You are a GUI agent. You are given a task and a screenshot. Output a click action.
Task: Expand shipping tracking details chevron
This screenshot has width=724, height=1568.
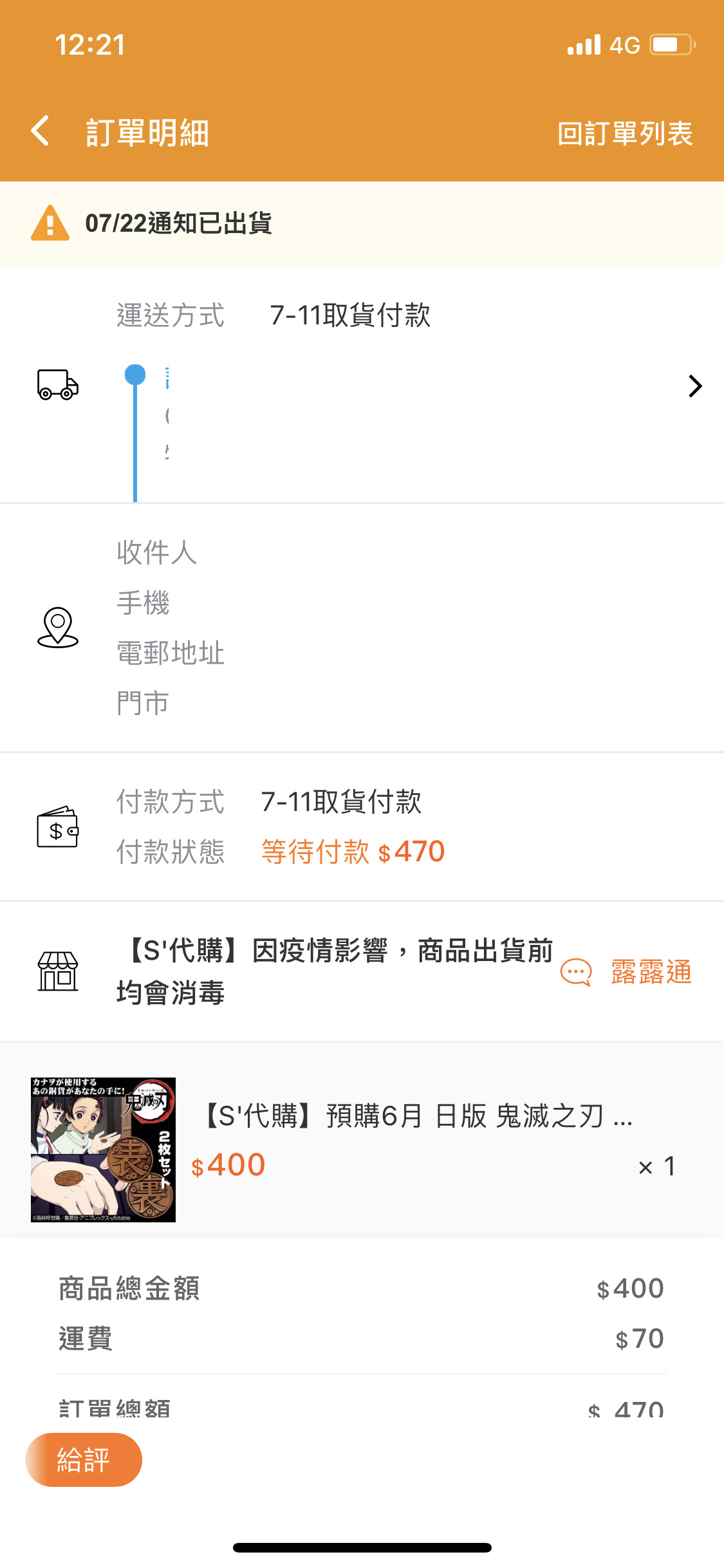click(x=695, y=386)
